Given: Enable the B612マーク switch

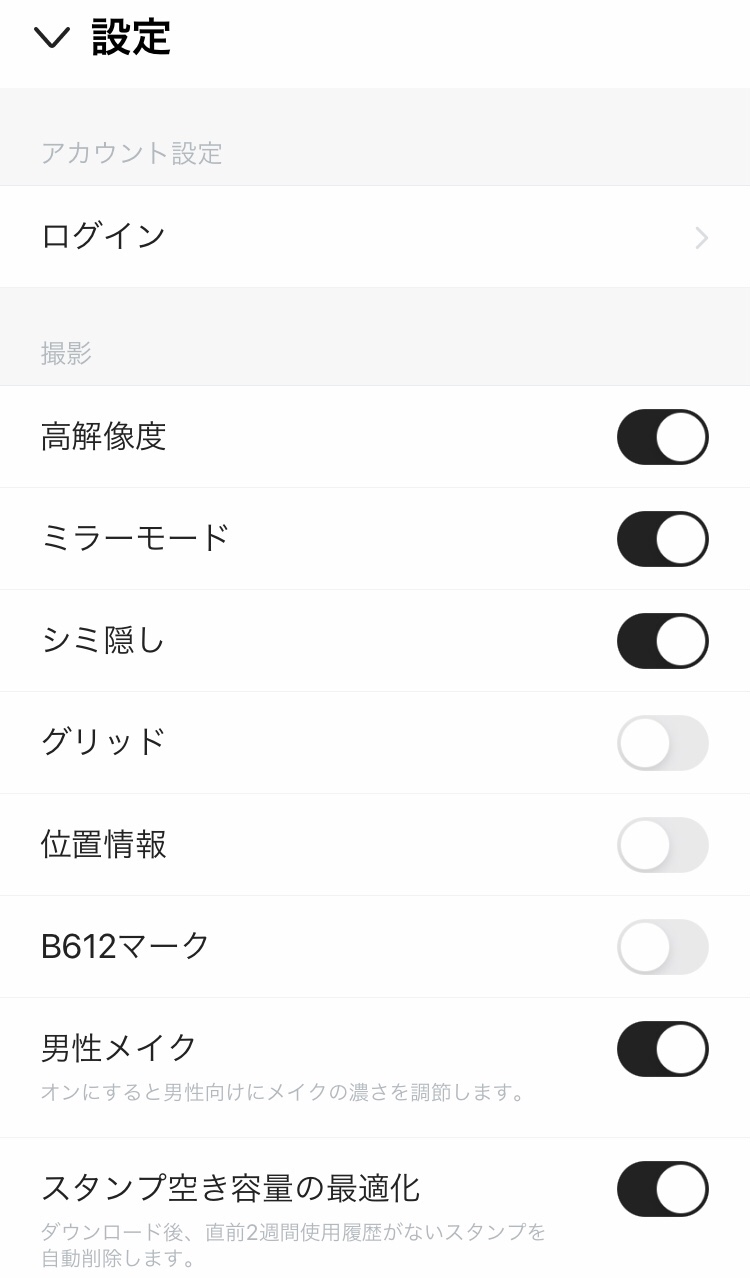Looking at the screenshot, I should coord(662,947).
